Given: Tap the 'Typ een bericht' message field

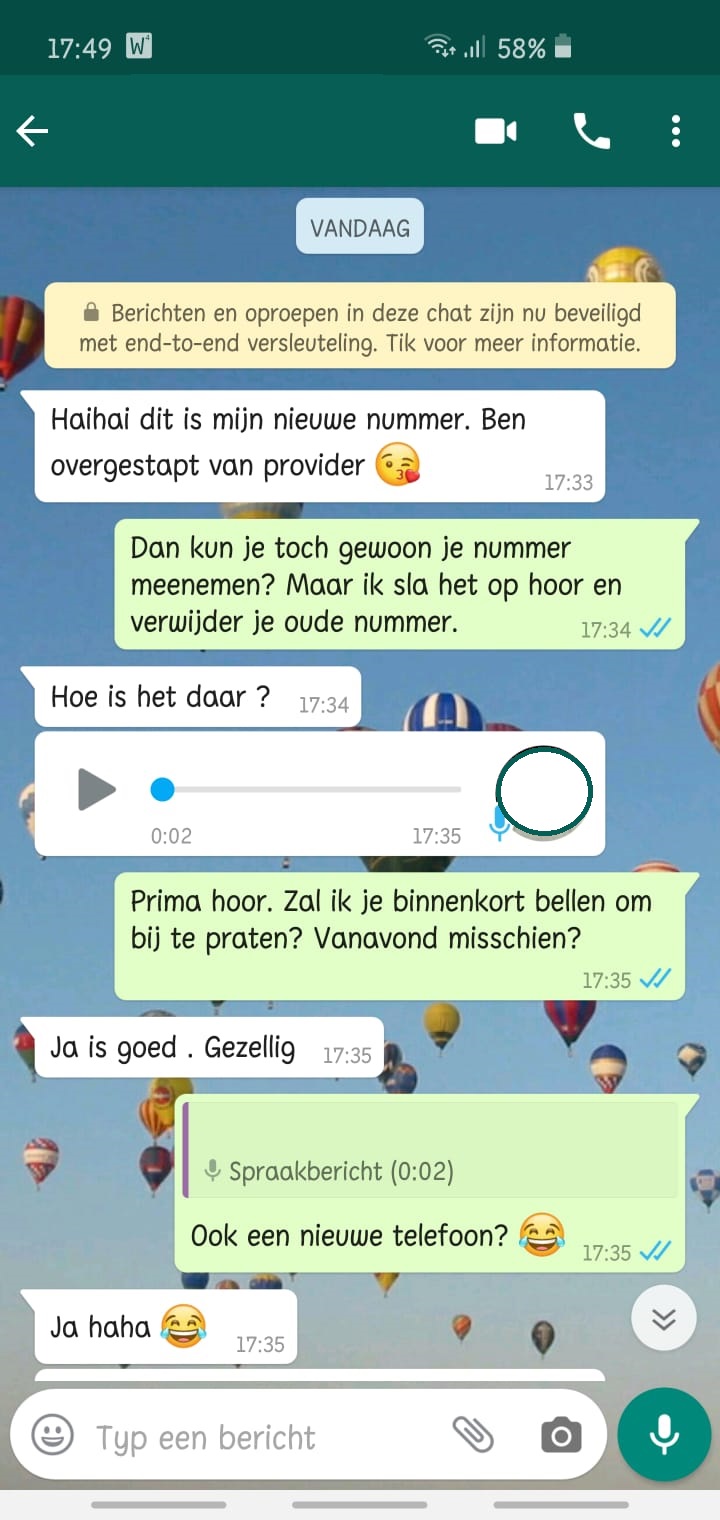Looking at the screenshot, I should (x=260, y=1438).
